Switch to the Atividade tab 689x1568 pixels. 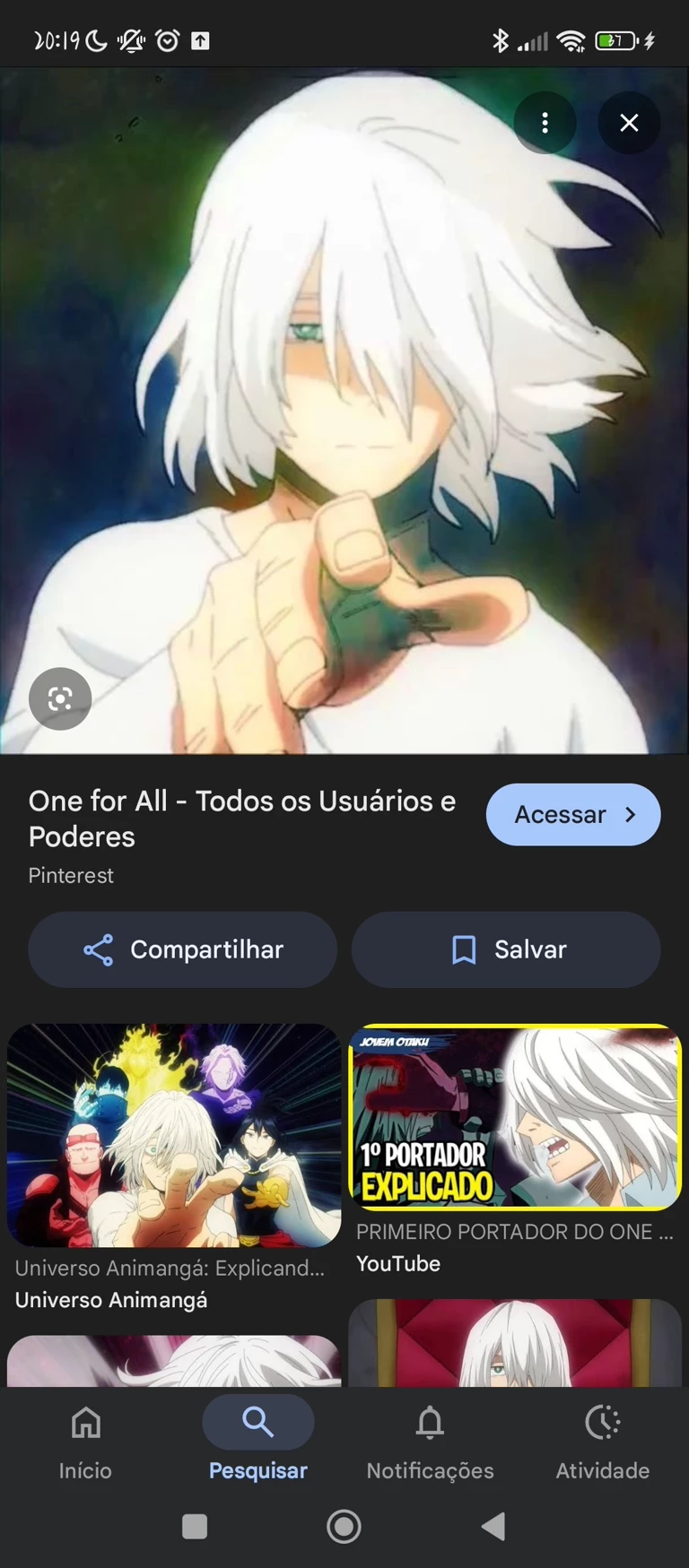[602, 1438]
